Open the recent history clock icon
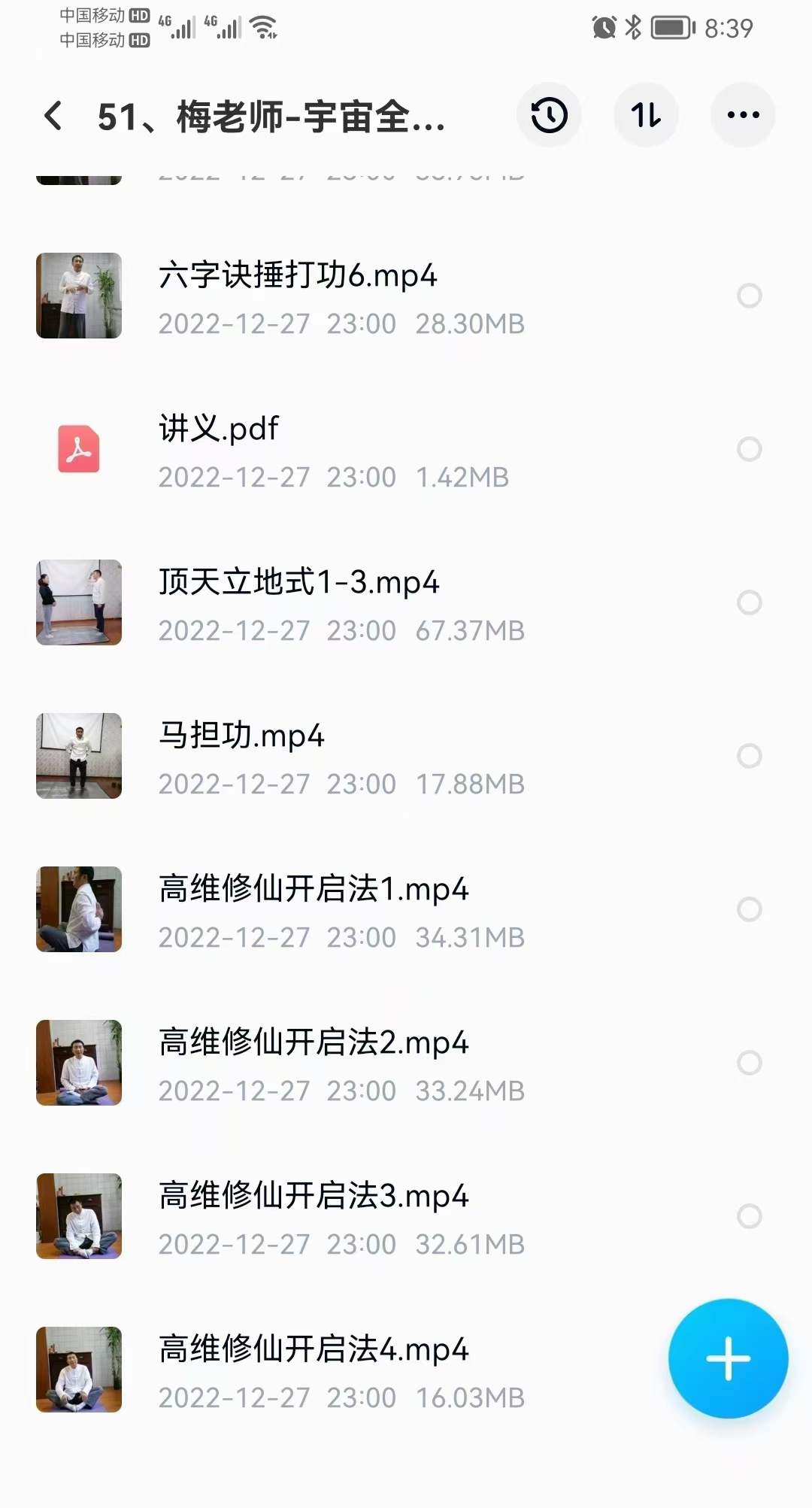 click(x=549, y=115)
